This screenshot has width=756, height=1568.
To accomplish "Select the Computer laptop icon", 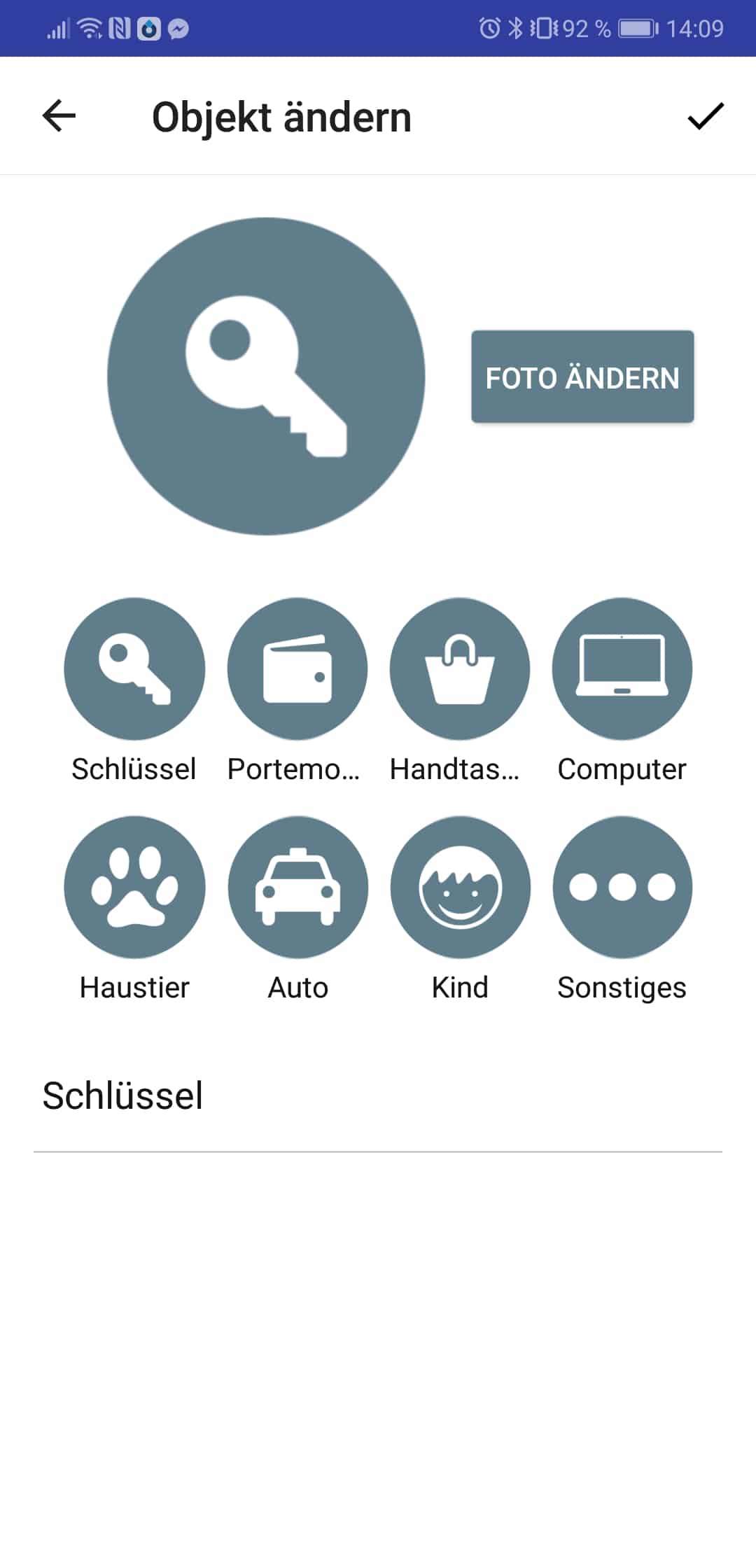I will tap(622, 668).
